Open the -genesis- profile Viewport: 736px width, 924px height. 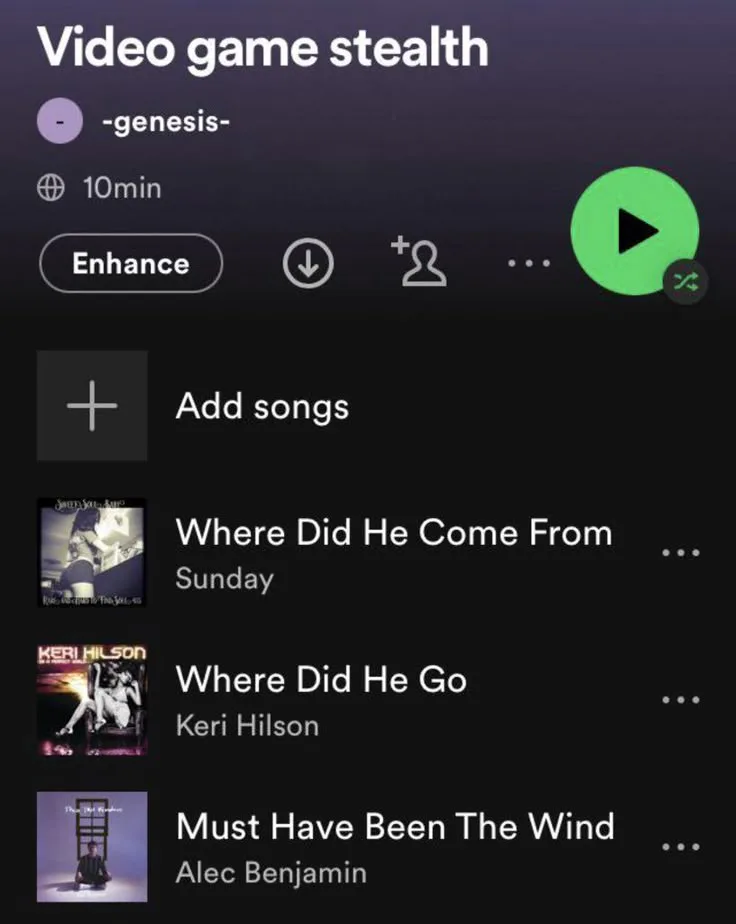coord(165,122)
